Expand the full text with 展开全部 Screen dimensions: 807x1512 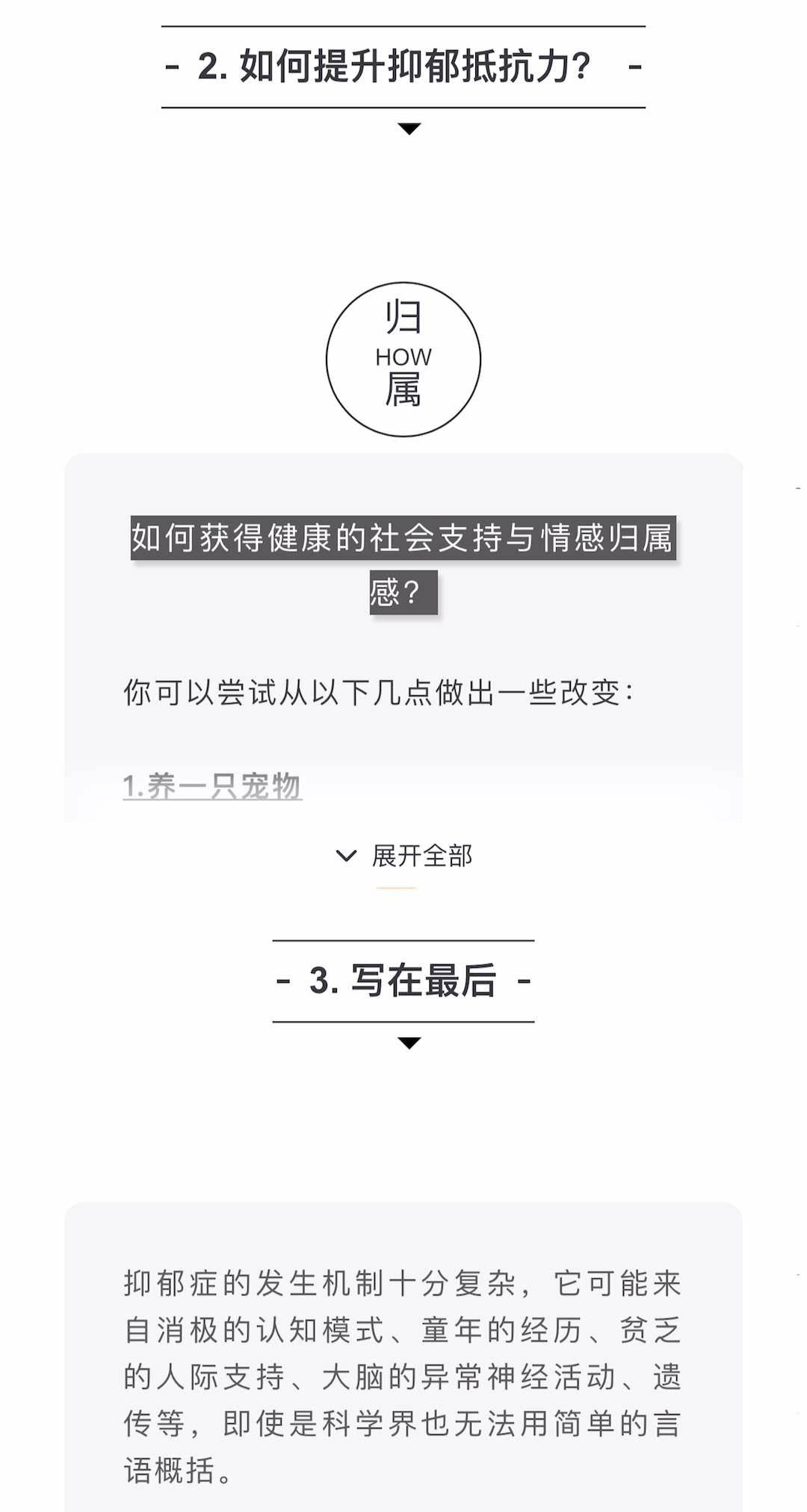point(404,856)
